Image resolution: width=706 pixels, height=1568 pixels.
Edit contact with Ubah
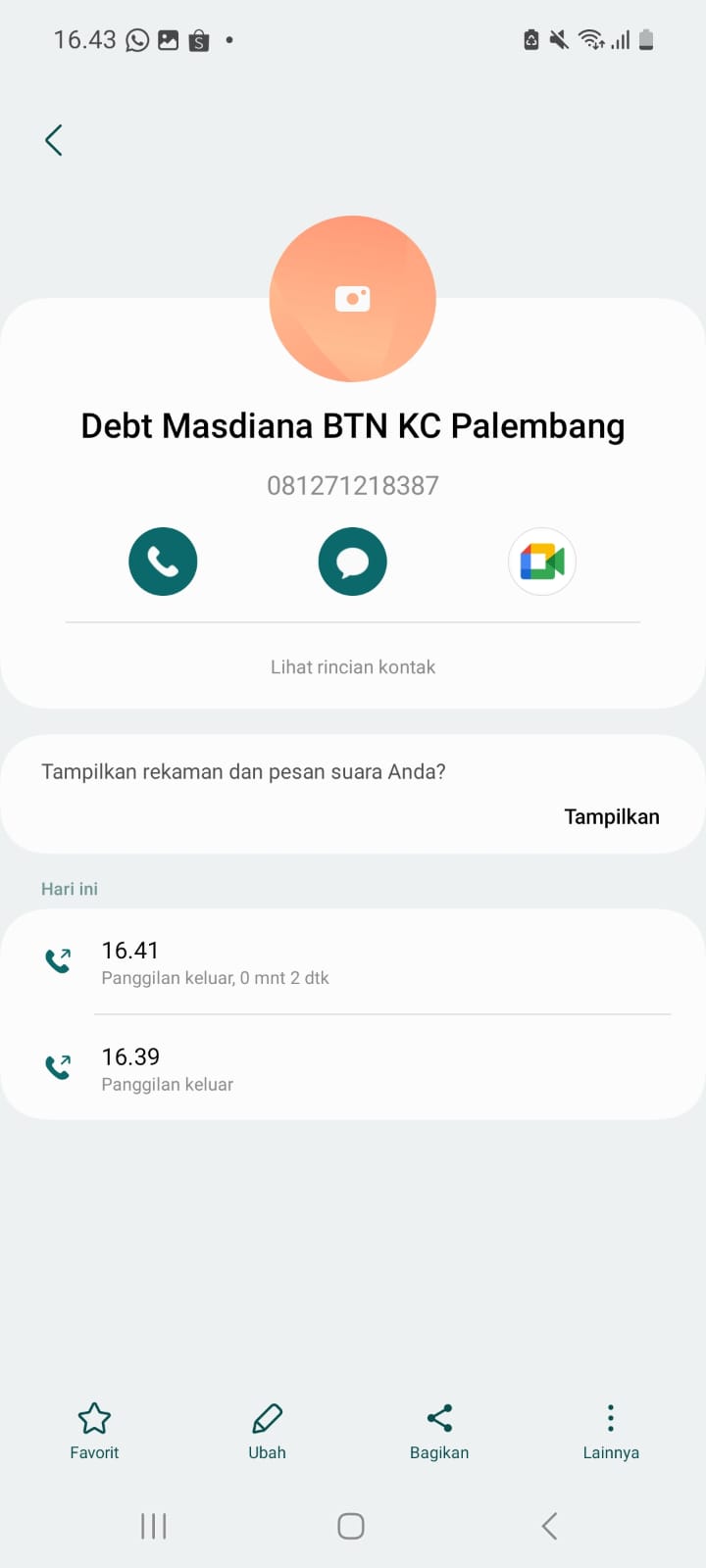pos(267,1430)
